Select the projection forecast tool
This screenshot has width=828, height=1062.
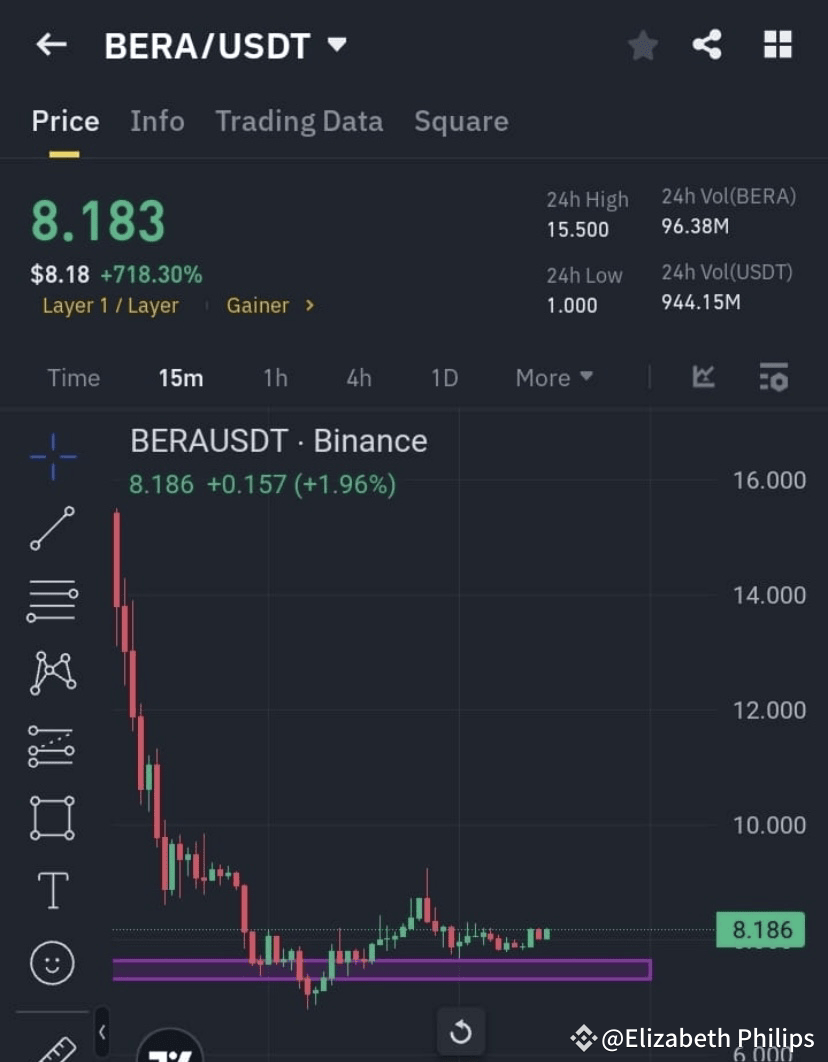point(51,745)
